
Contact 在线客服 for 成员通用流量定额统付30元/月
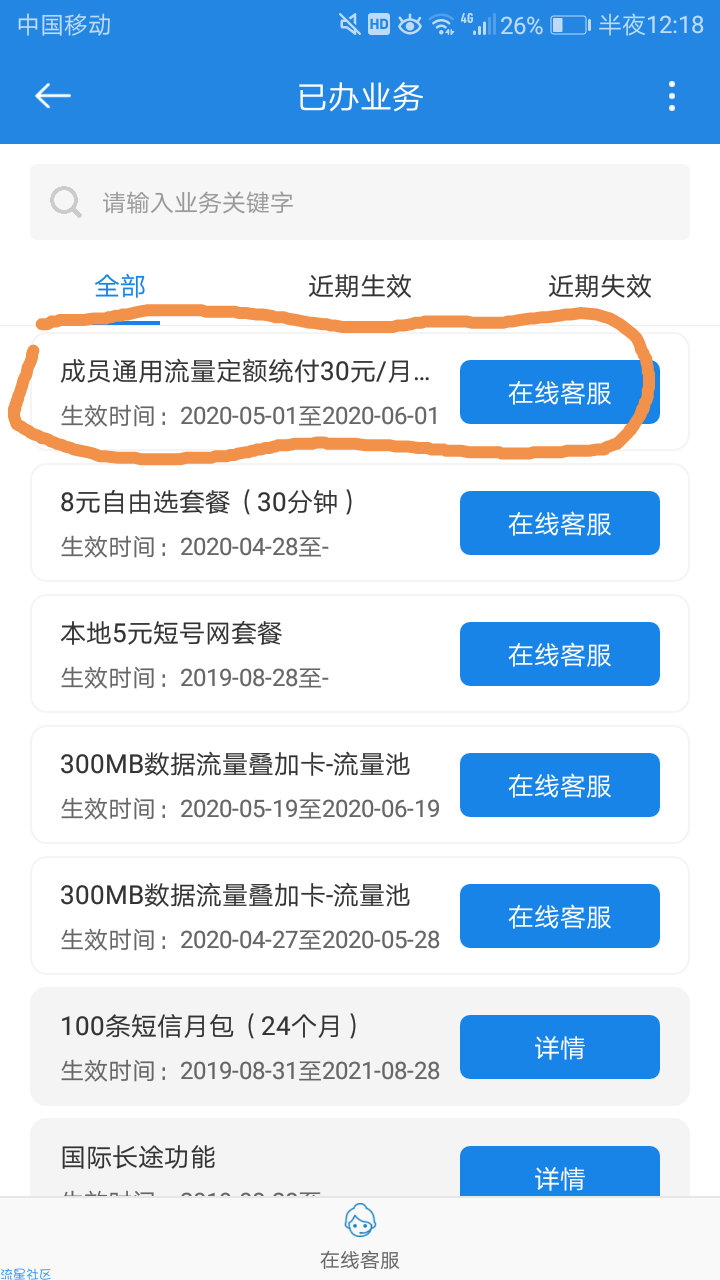coord(559,392)
